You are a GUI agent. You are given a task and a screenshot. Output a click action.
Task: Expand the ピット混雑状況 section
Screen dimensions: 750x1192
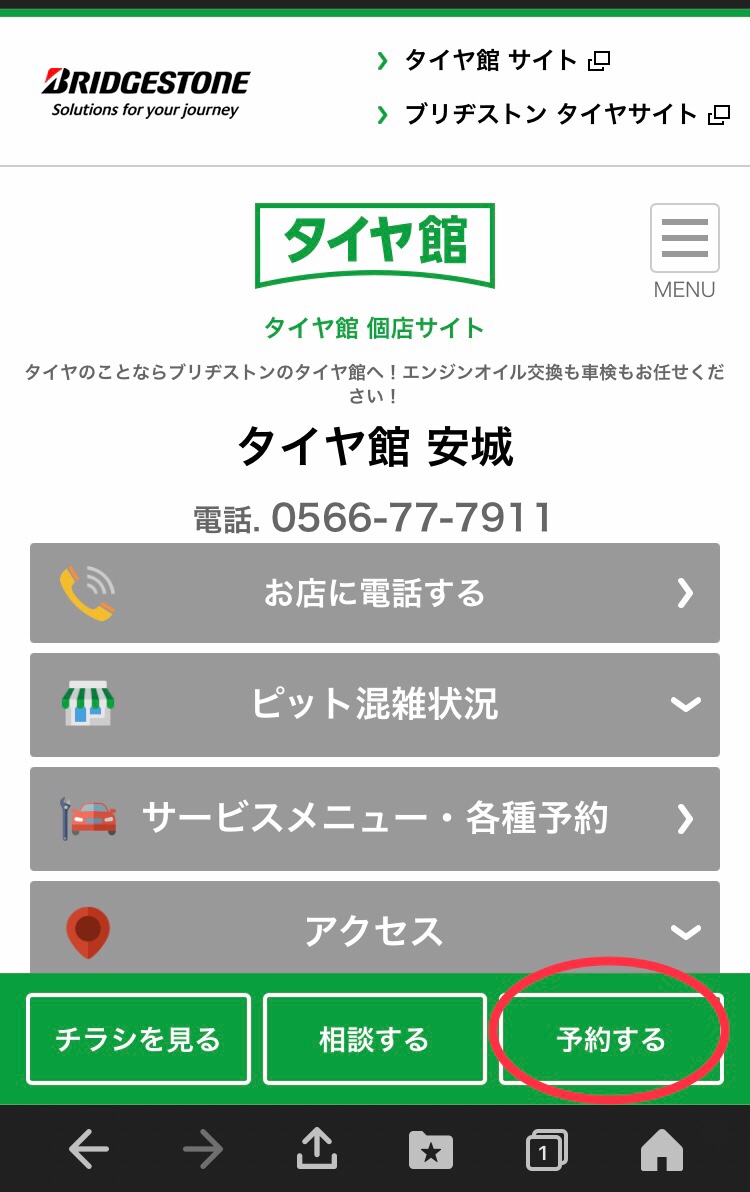pos(375,705)
